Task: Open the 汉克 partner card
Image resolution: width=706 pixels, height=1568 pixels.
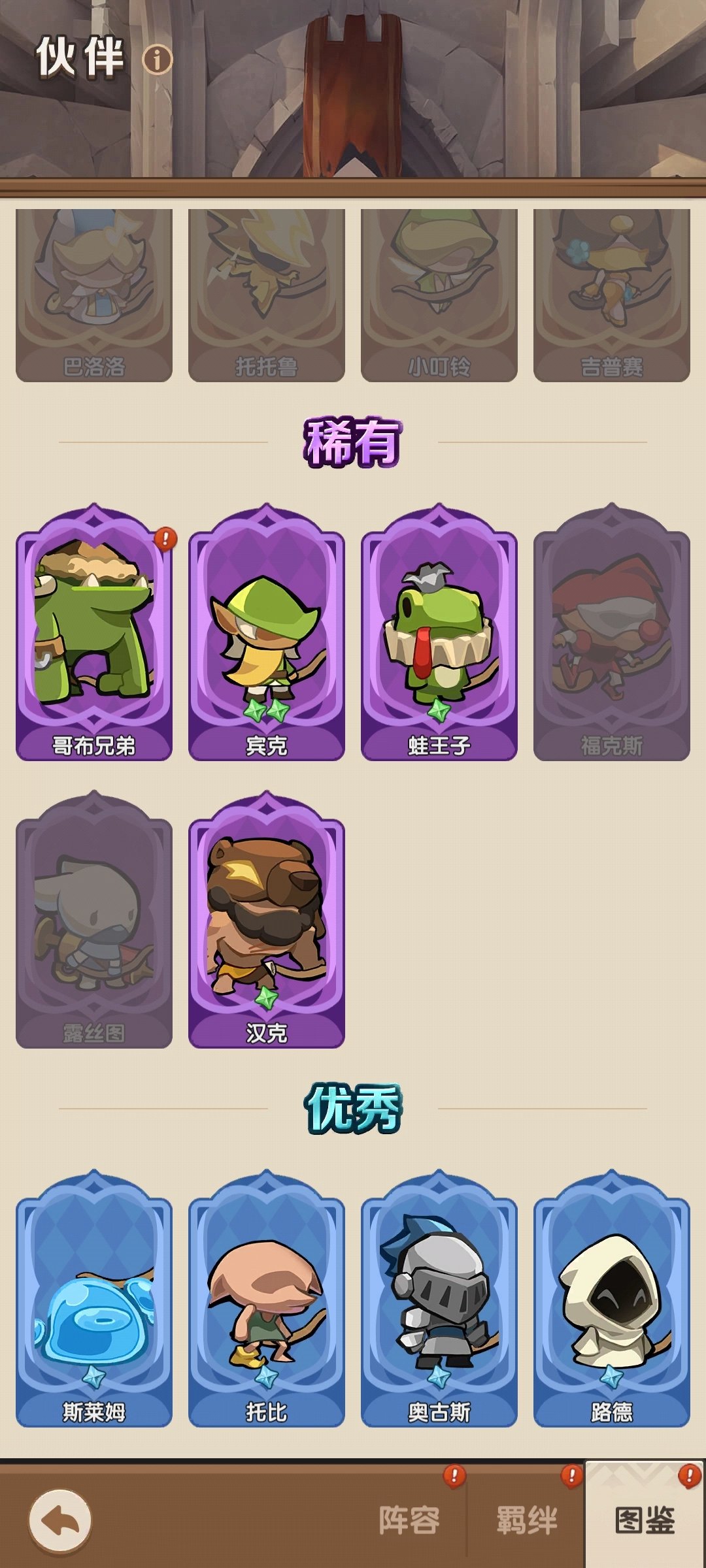Action: (267, 921)
